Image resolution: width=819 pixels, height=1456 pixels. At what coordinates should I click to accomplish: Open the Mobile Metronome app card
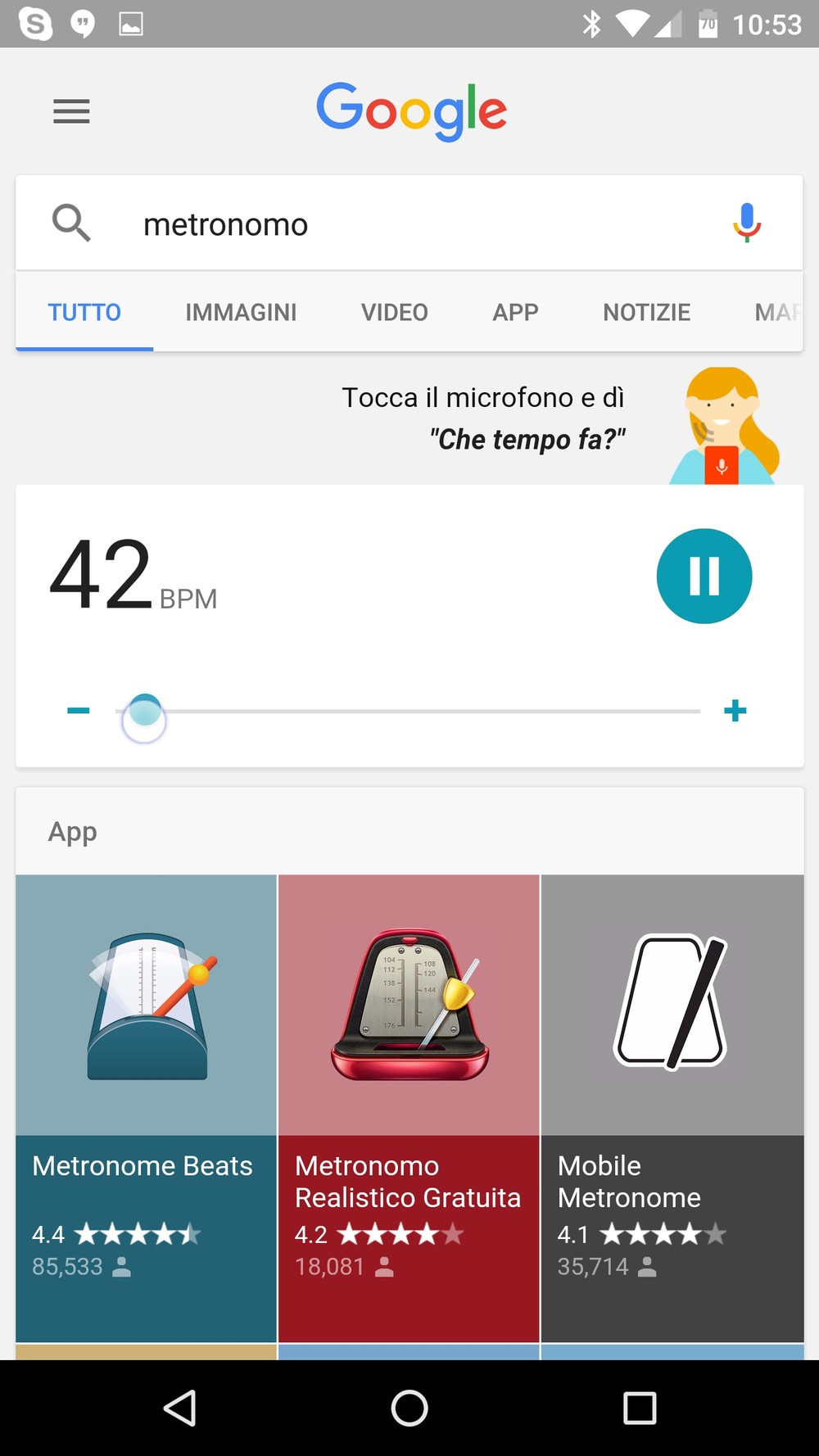point(672,1106)
